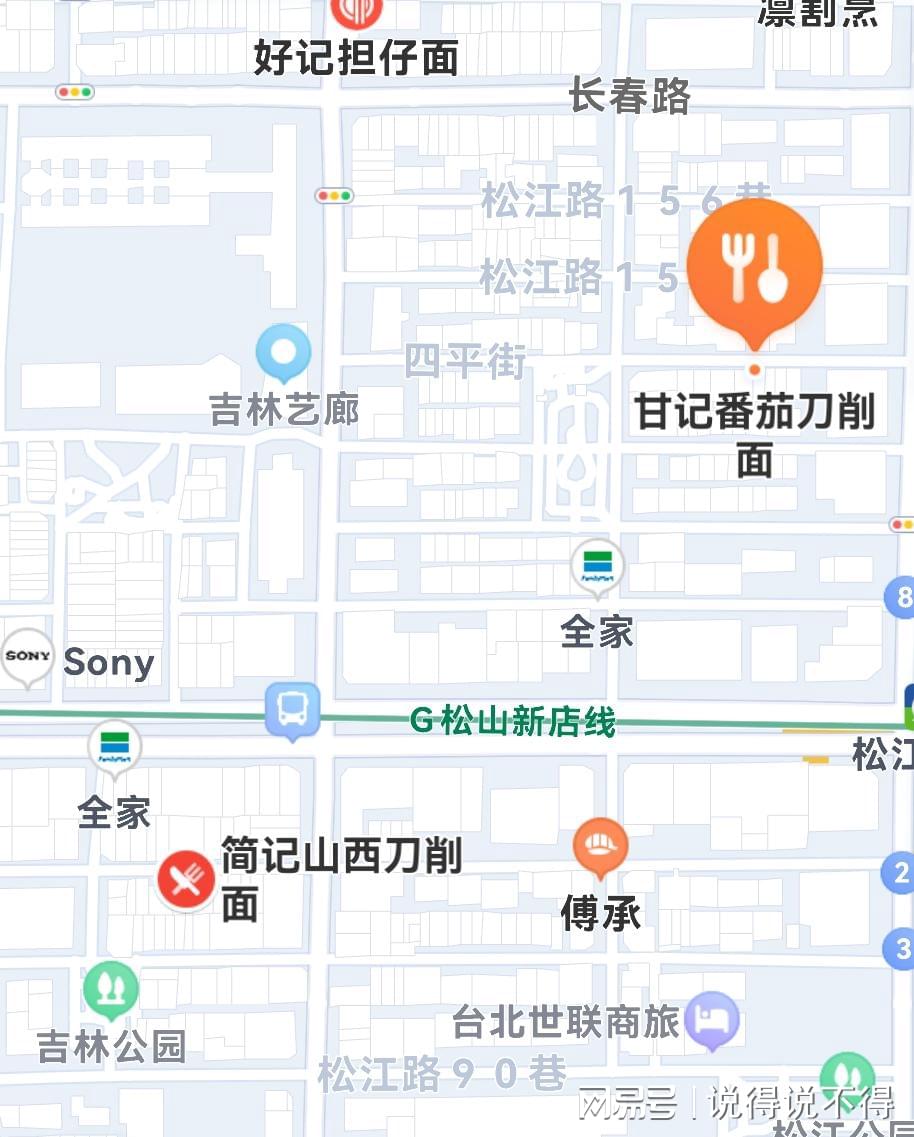Open the bus stop on 松山新店线
Viewport: 914px width, 1137px height.
292,709
